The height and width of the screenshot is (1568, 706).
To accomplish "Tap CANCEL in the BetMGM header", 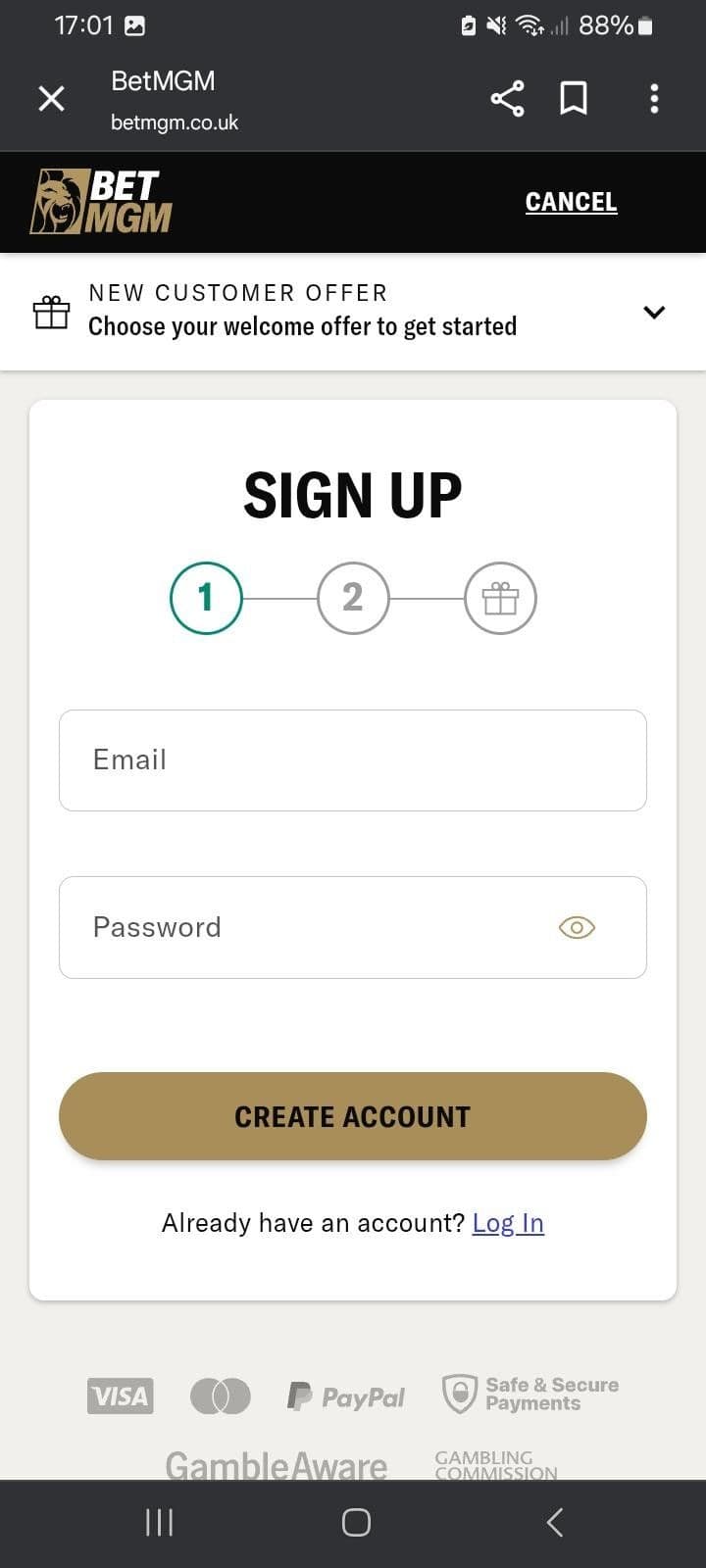I will [571, 201].
